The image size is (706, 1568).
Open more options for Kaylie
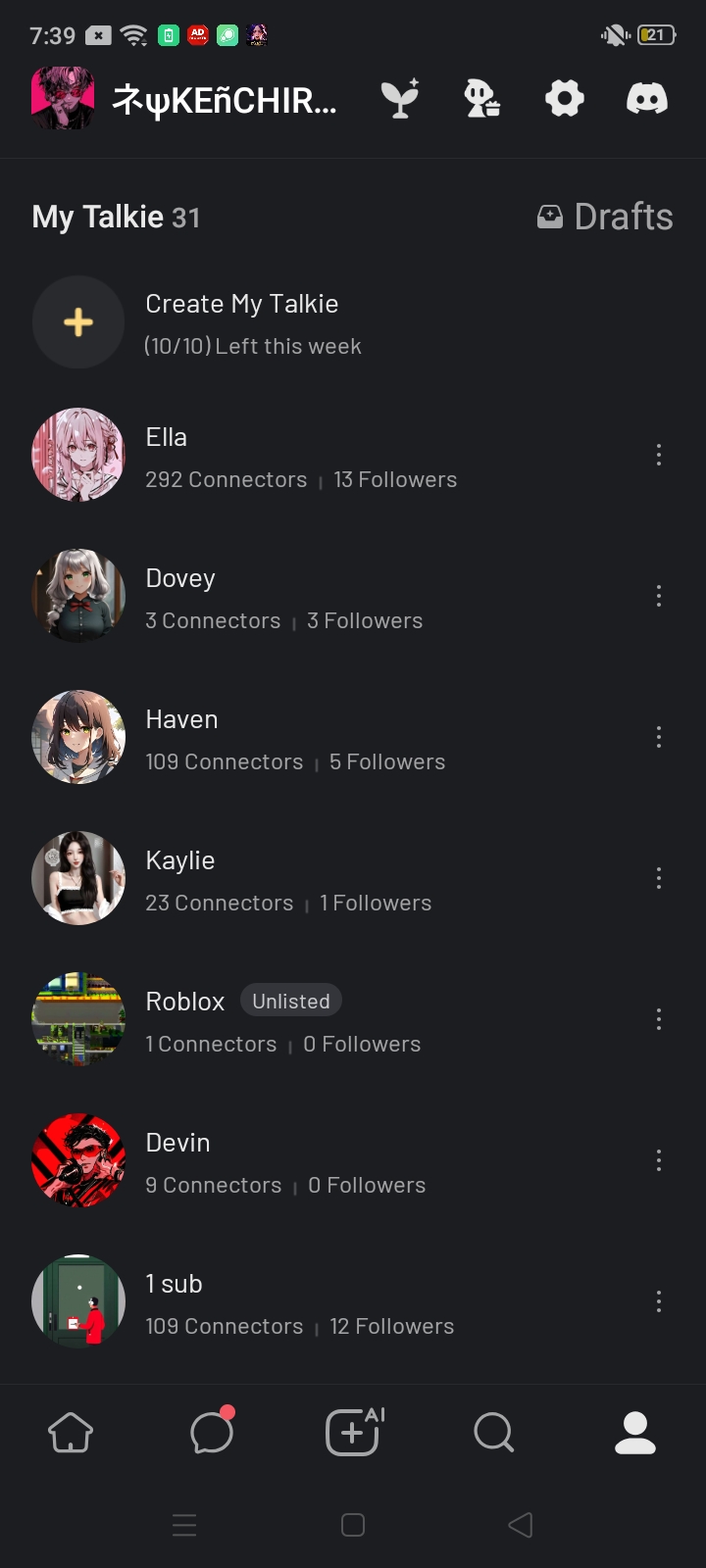659,878
